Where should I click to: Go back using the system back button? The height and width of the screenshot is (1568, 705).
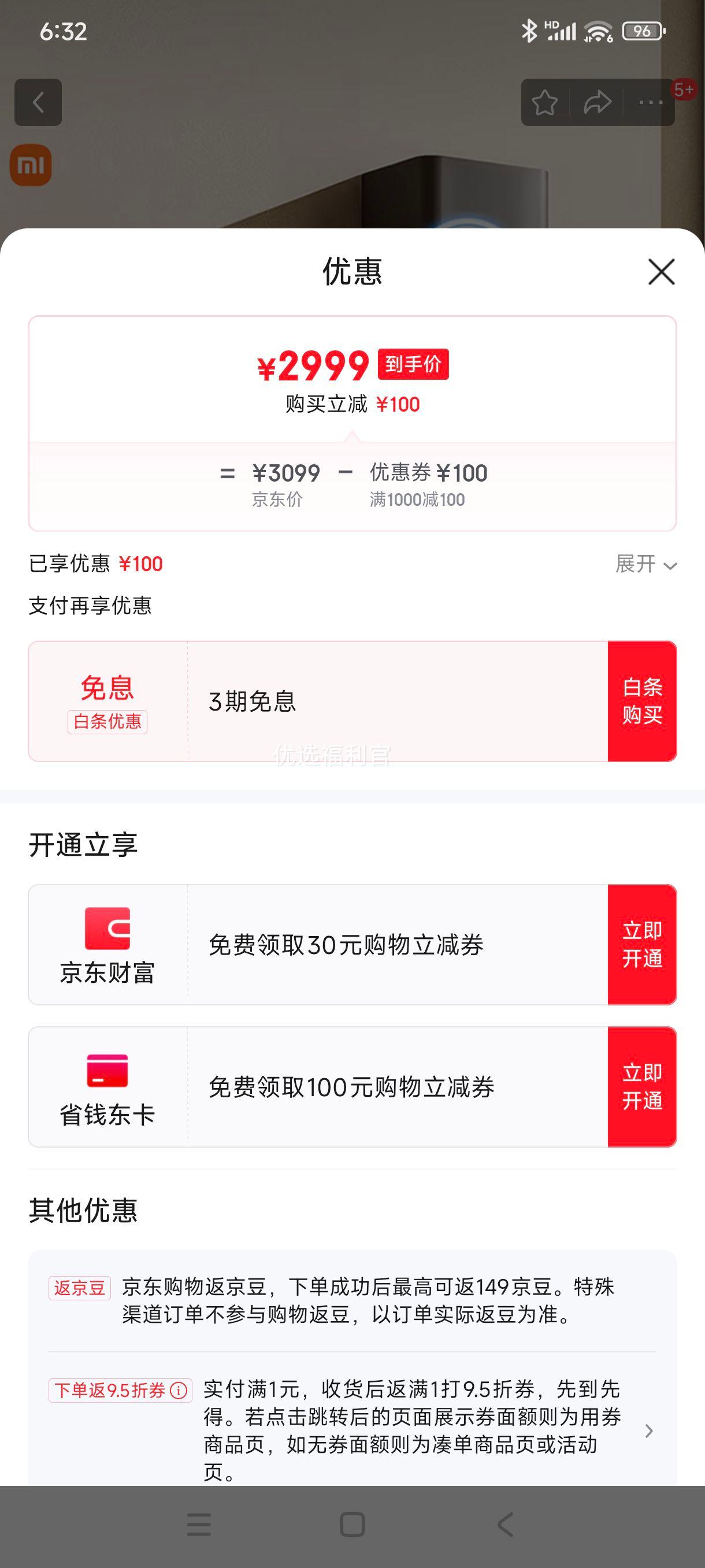(506, 1525)
